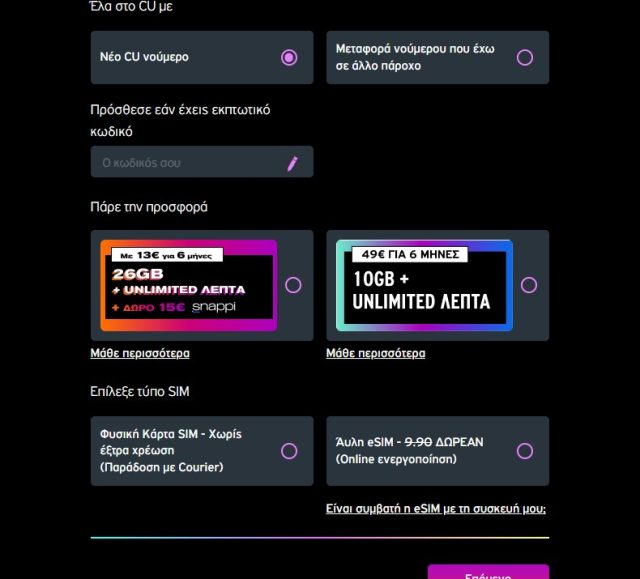Screen dimensions: 640x579
Task: Continue with the Επόμενο button
Action: click(x=488, y=574)
